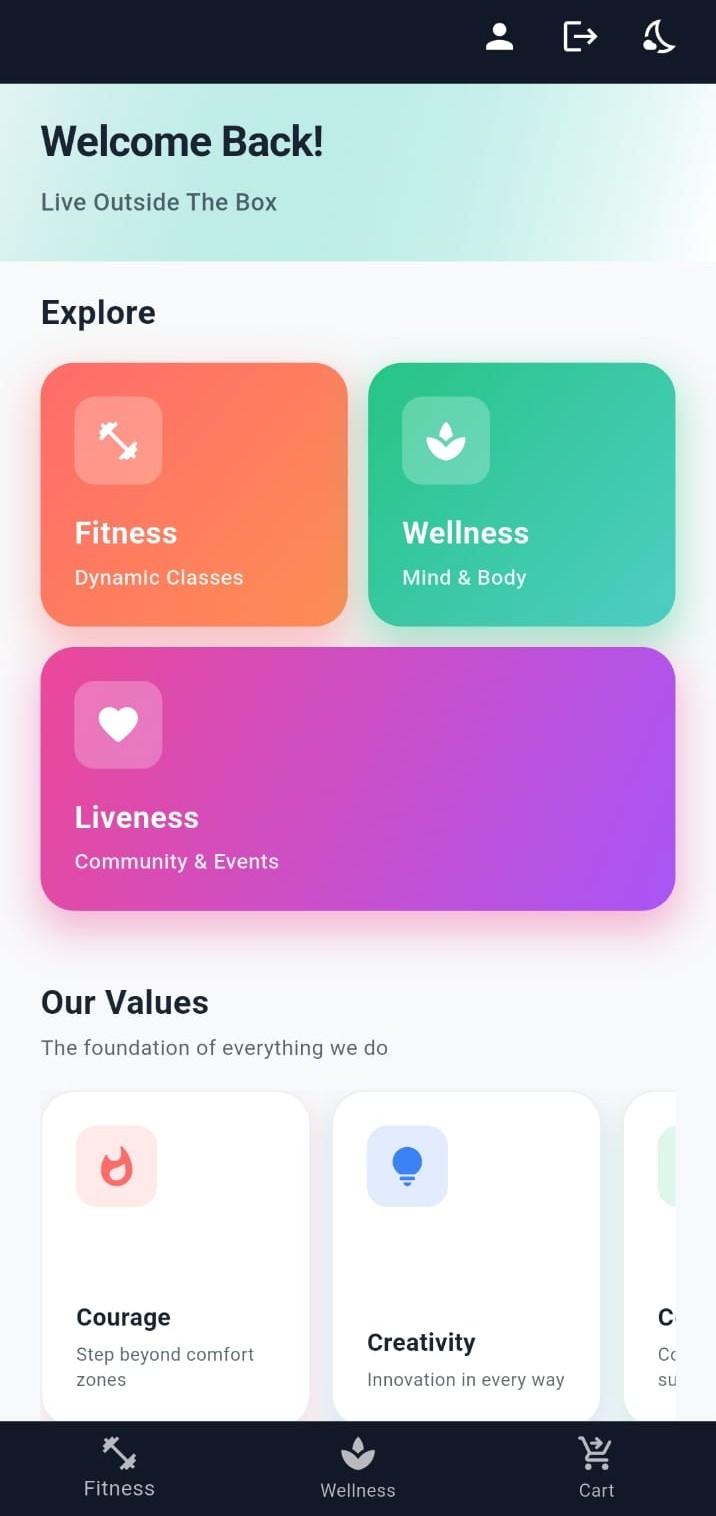Screen dimensions: 716x1516
Task: Open the Wellness Mind & Body card
Action: click(x=521, y=495)
